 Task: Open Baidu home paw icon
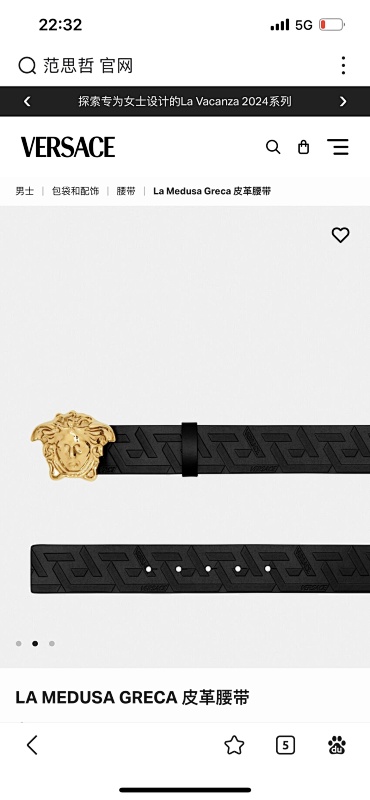pos(337,745)
